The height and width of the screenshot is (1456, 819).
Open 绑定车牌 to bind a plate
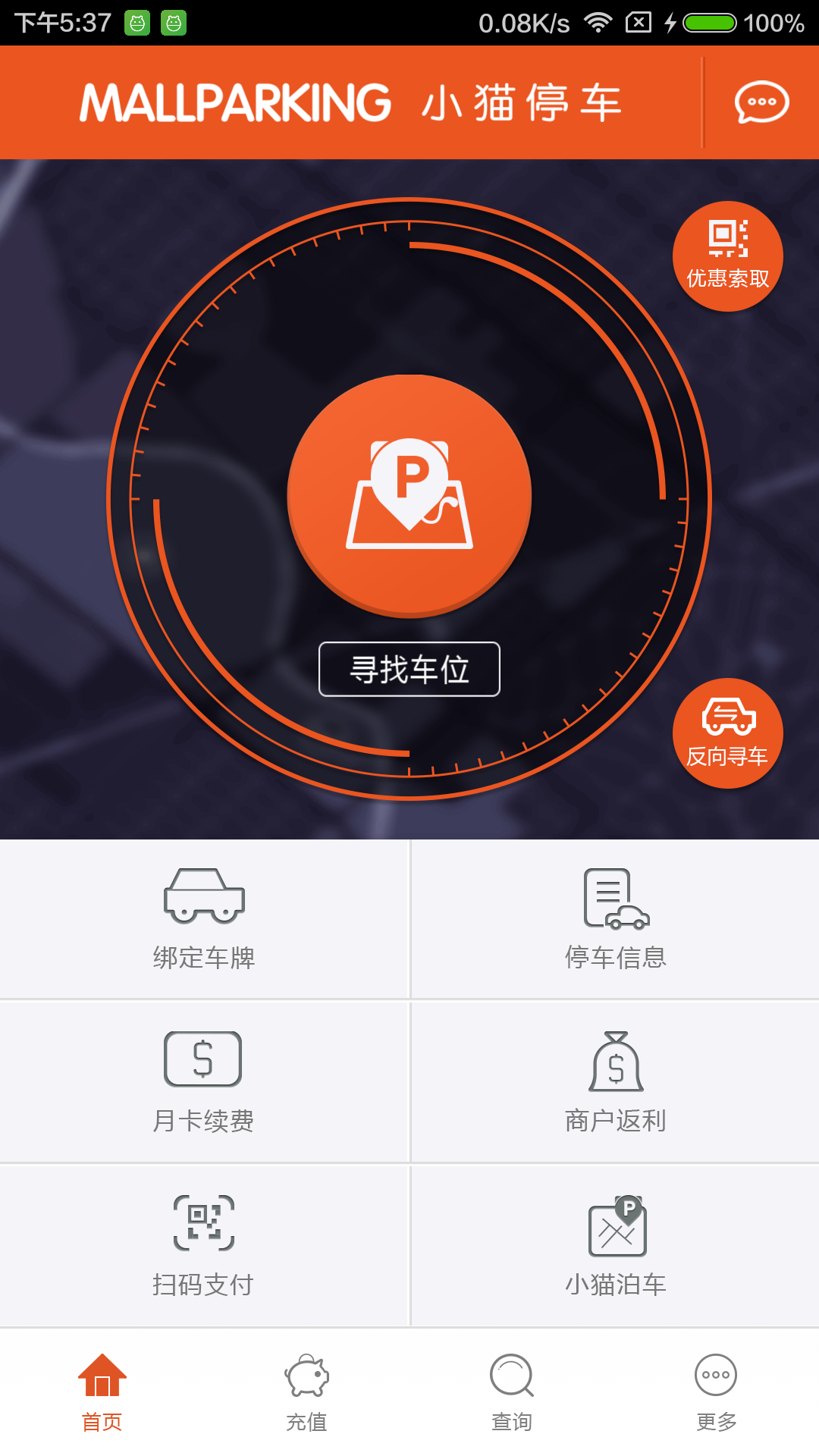[x=204, y=919]
